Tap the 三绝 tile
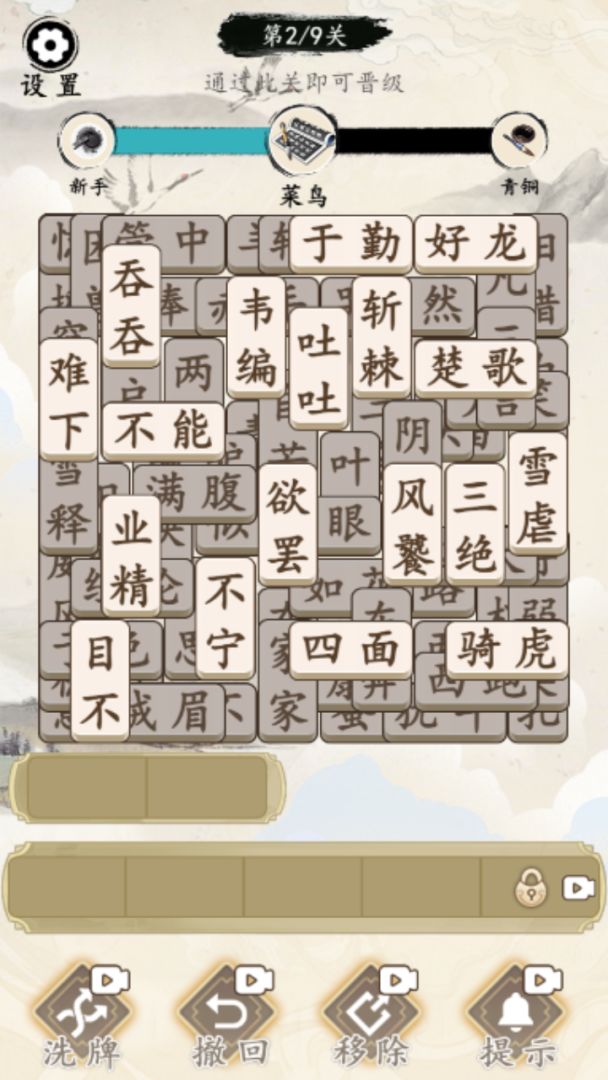This screenshot has height=1080, width=608. (x=474, y=524)
